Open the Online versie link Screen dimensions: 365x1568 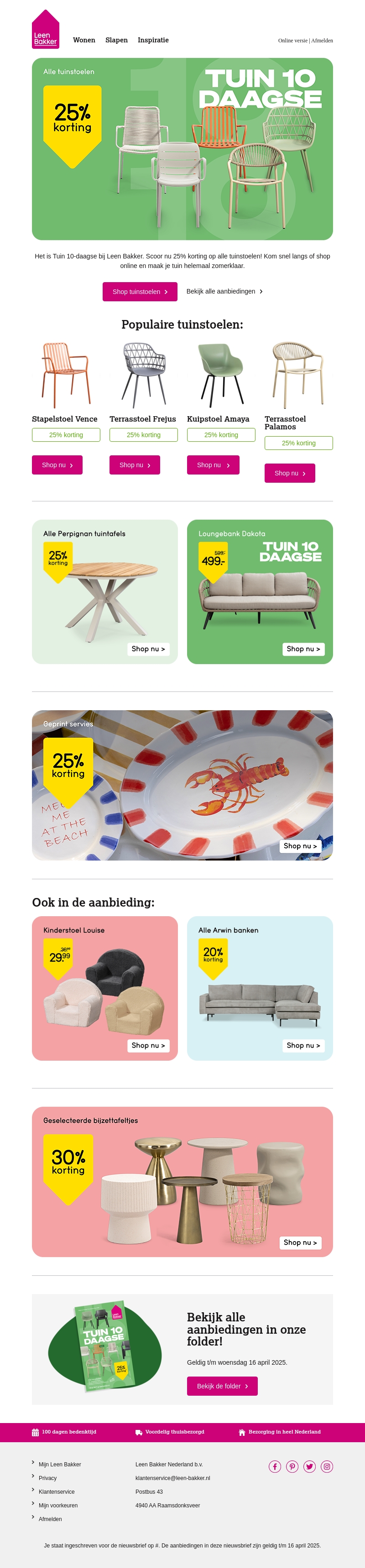point(292,41)
